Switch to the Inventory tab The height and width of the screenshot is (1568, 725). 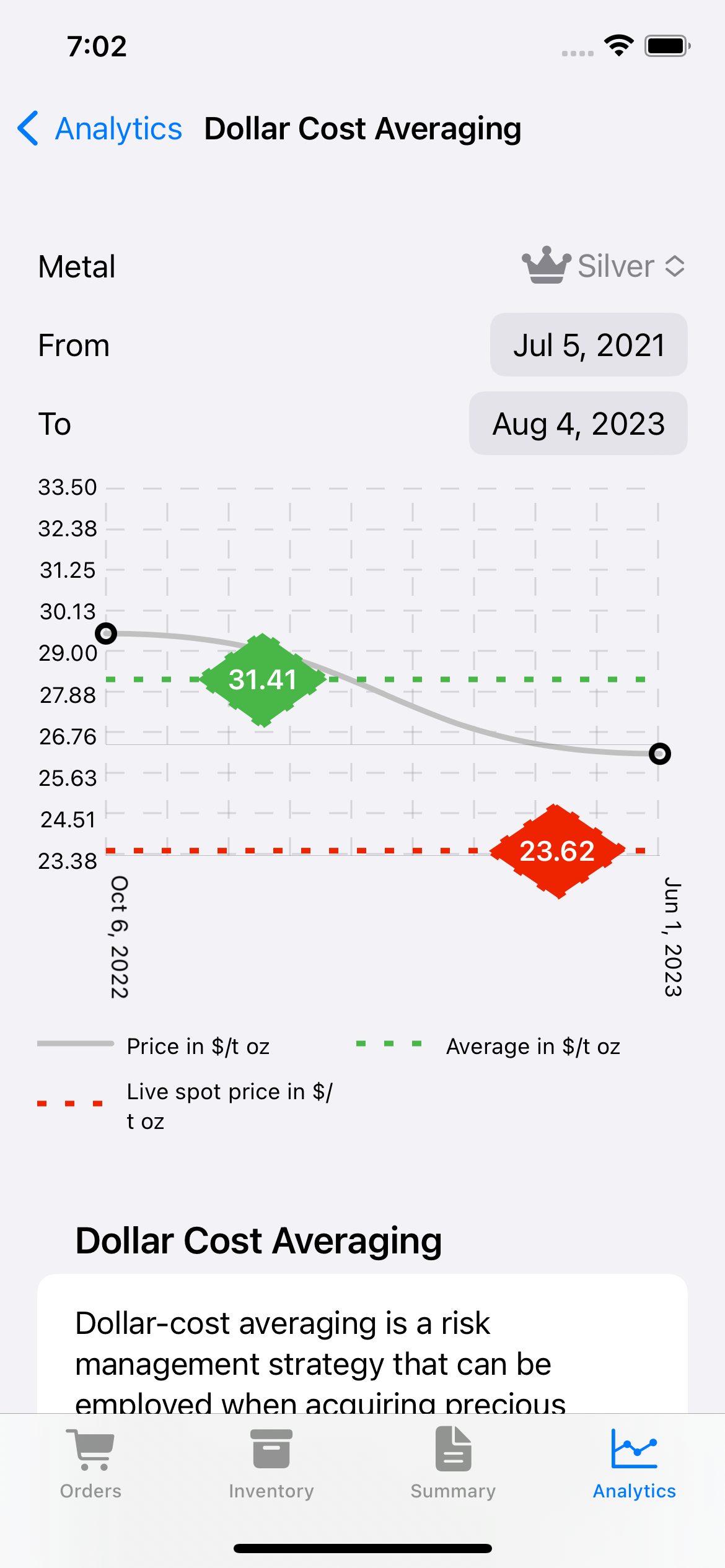tap(271, 1464)
